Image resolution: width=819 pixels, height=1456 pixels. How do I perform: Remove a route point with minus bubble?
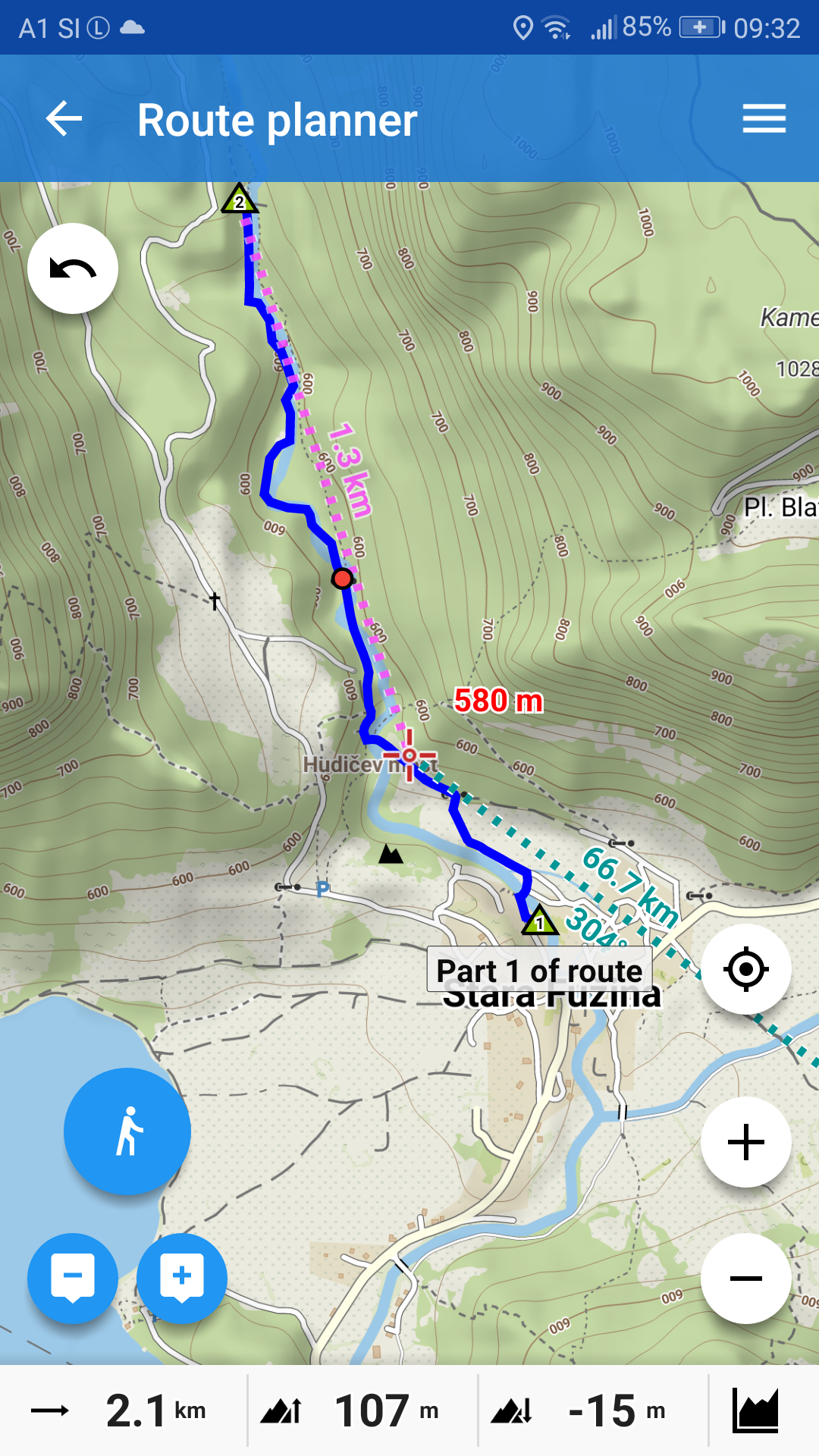pos(73,1279)
